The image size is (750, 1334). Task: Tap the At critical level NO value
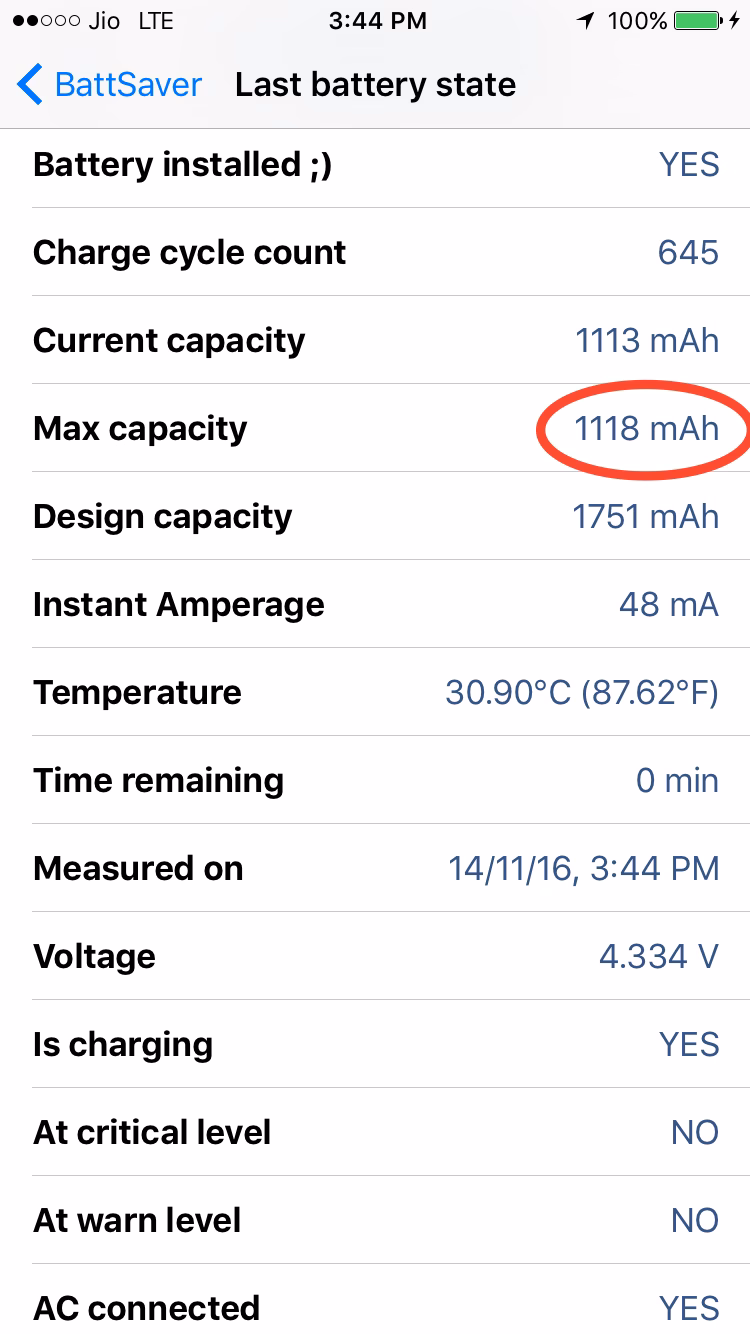tap(695, 1132)
